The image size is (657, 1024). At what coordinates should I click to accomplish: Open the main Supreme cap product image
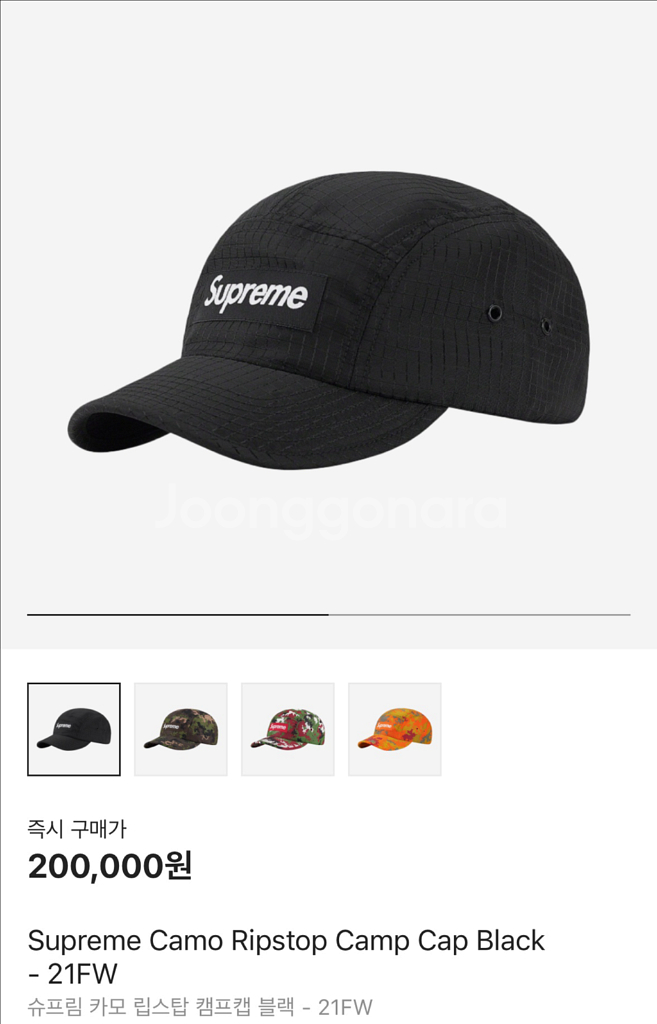pyautogui.click(x=328, y=320)
